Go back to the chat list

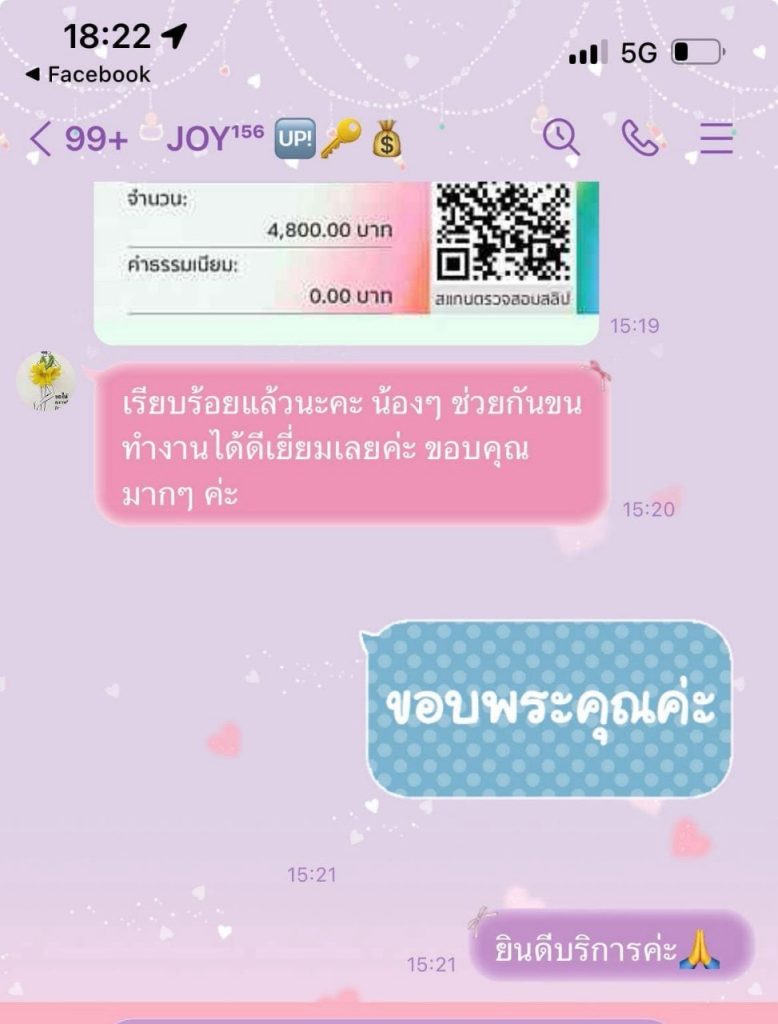click(x=40, y=140)
